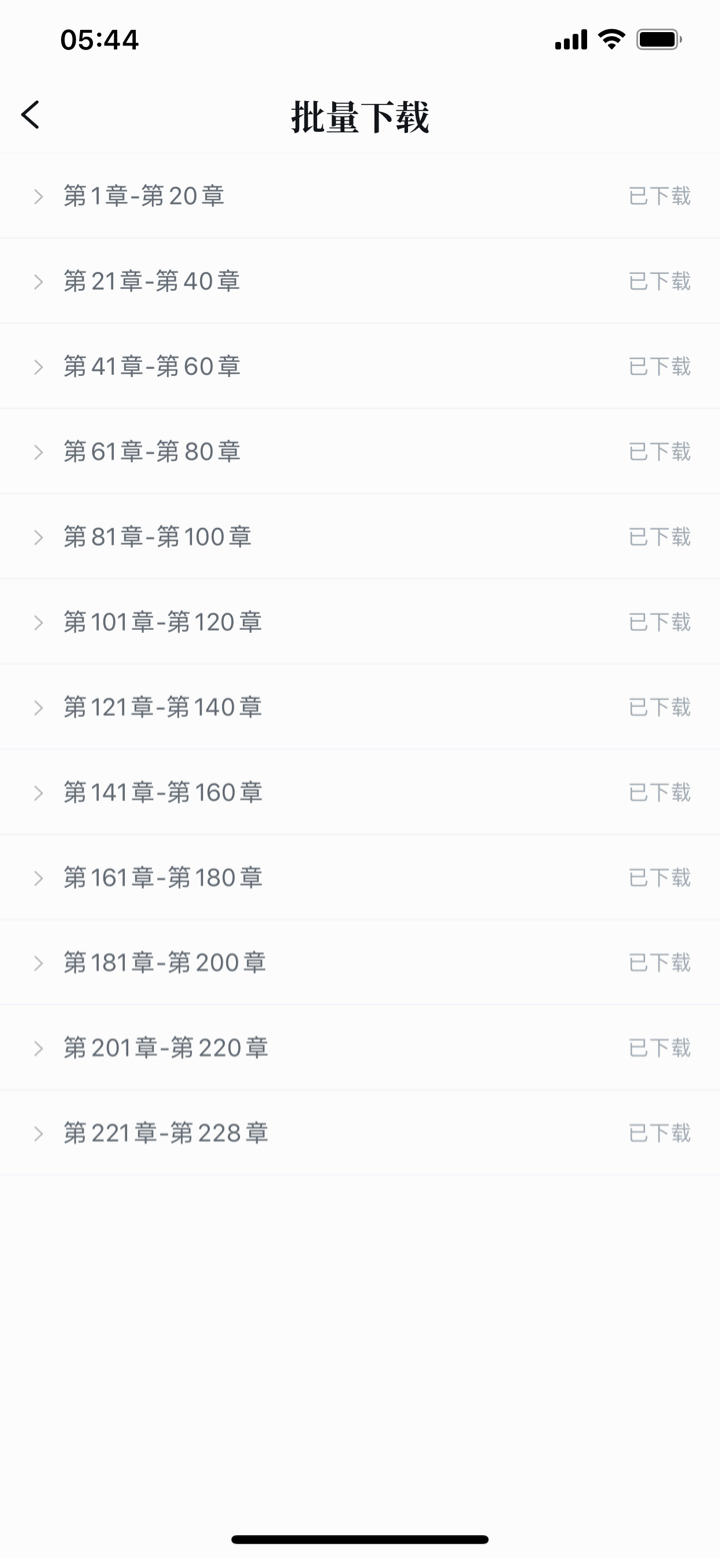720x1559 pixels.
Task: Expand the 第141章-第160章 group
Action: [39, 793]
